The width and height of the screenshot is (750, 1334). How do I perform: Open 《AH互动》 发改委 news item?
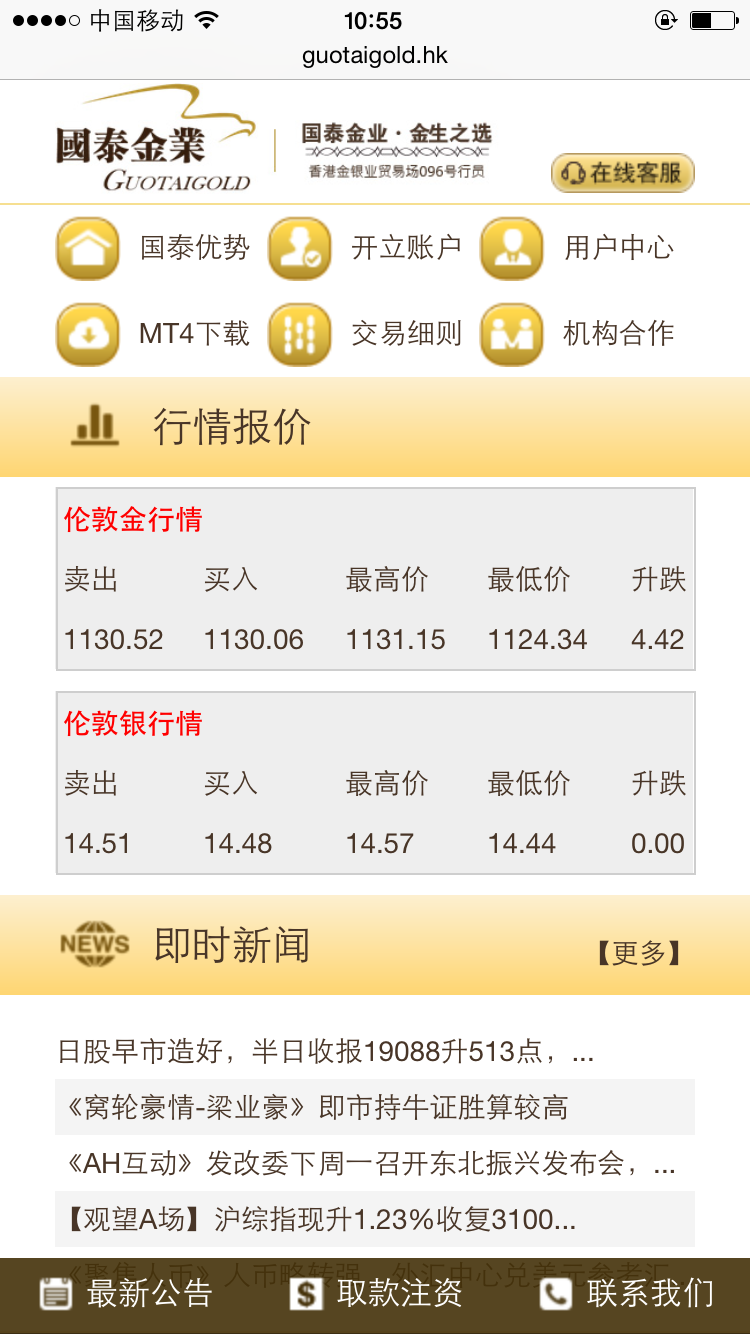366,1163
